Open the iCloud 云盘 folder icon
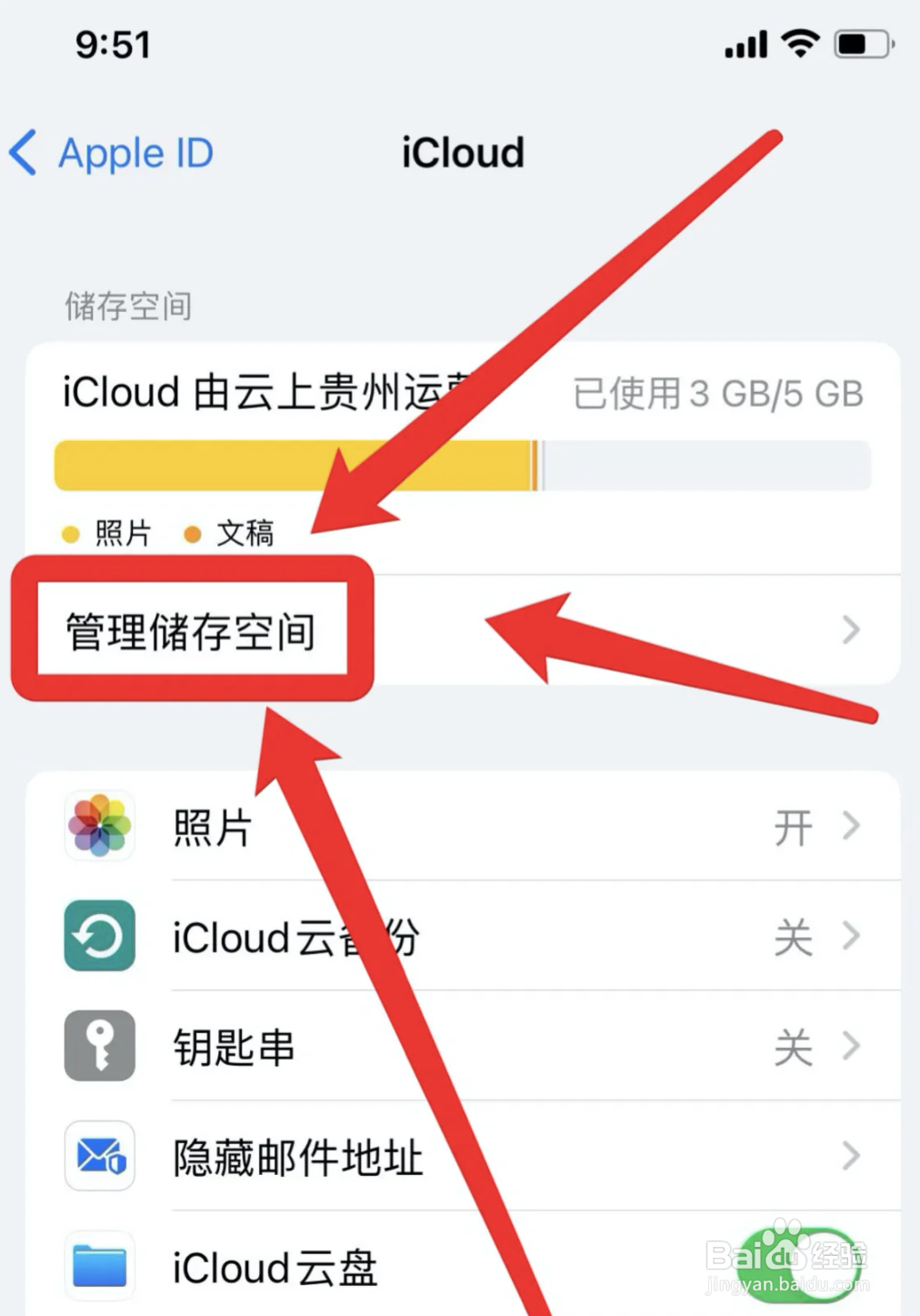The width and height of the screenshot is (920, 1316). [x=99, y=1265]
